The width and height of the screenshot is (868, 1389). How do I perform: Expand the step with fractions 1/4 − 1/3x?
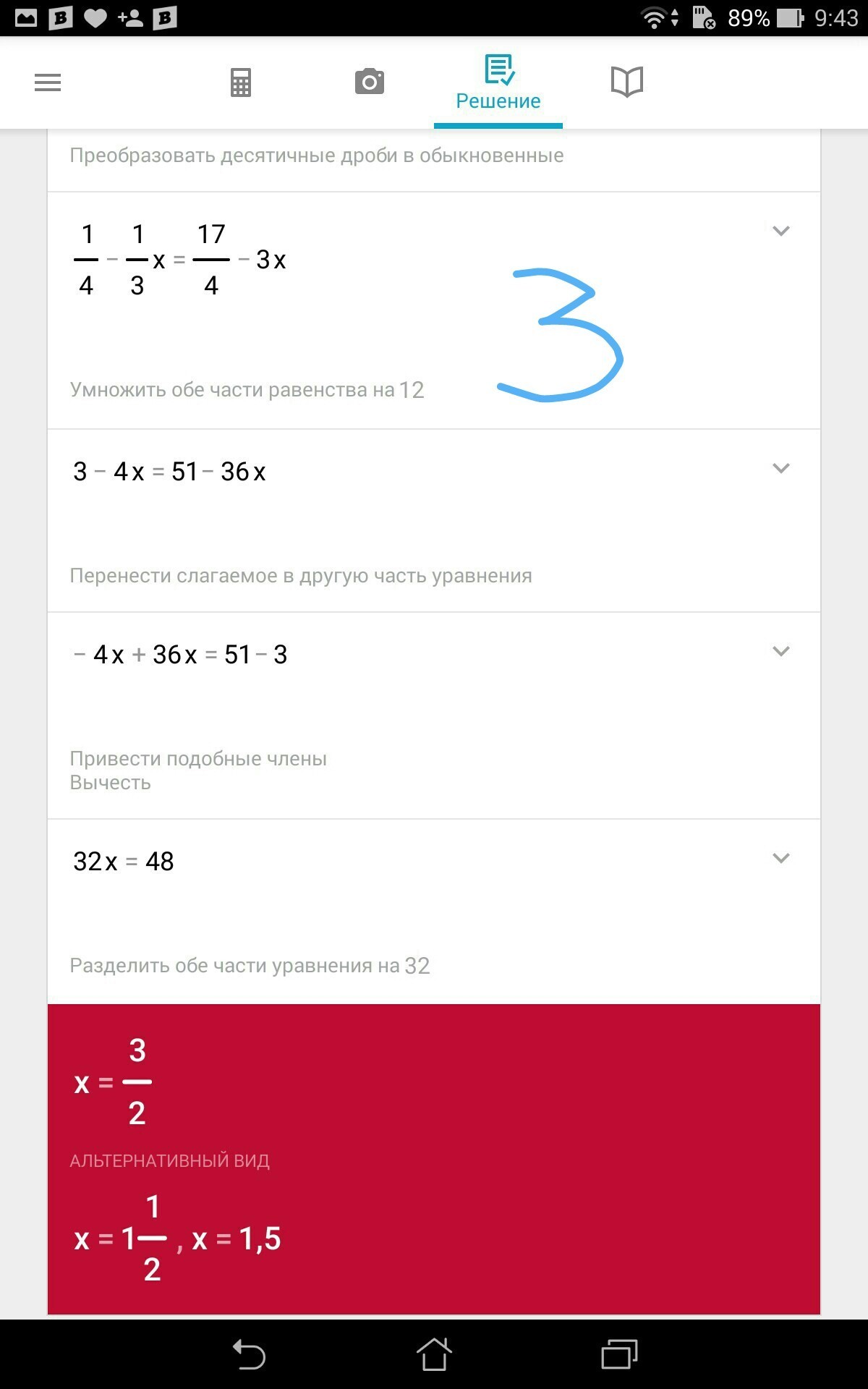(x=780, y=231)
